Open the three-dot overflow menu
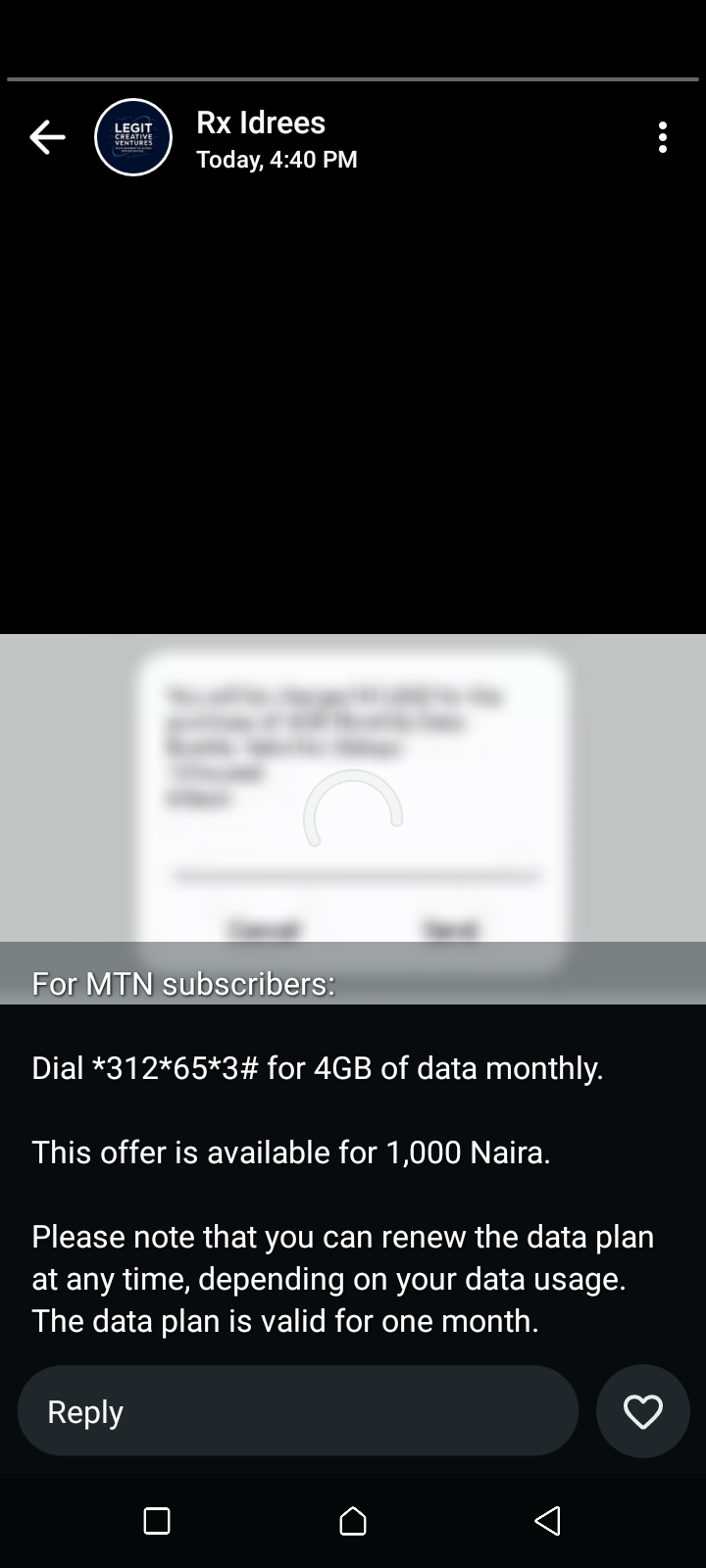 pyautogui.click(x=663, y=138)
